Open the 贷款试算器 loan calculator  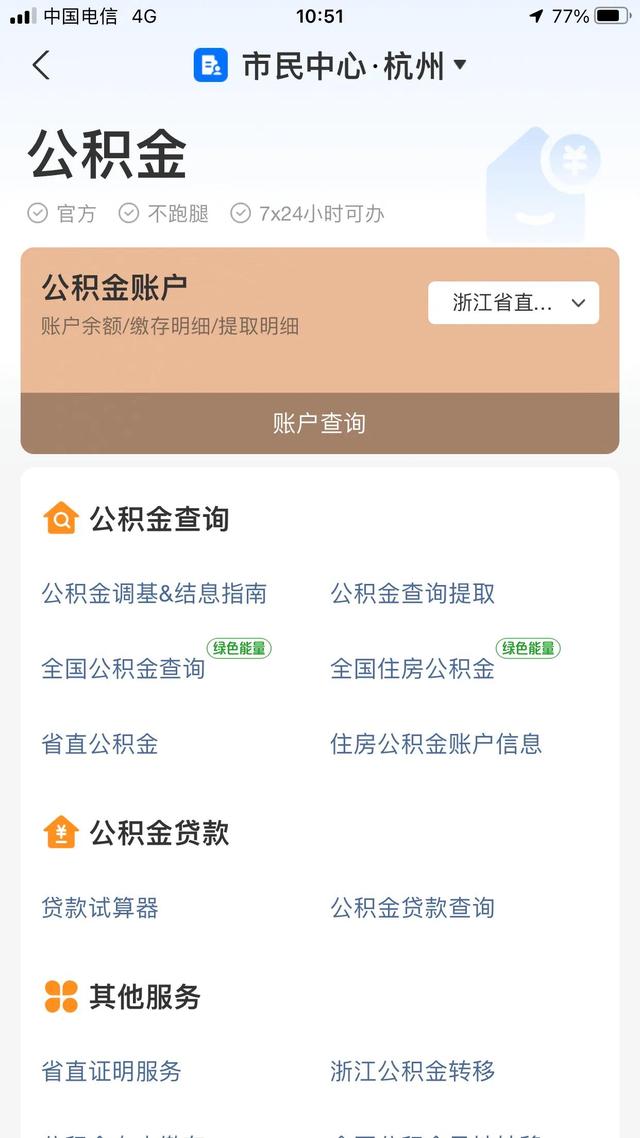(x=100, y=907)
